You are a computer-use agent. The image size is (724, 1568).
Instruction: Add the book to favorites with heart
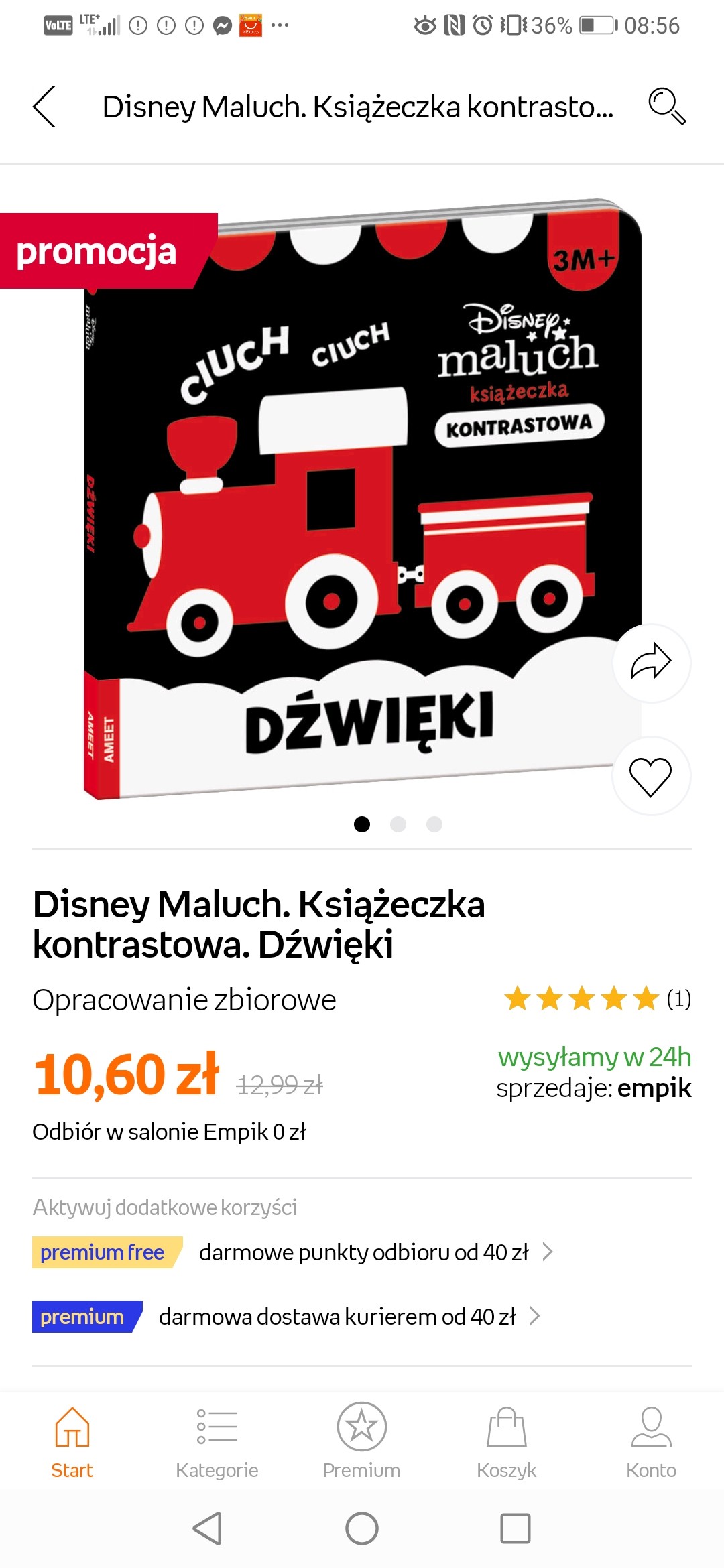click(x=650, y=776)
